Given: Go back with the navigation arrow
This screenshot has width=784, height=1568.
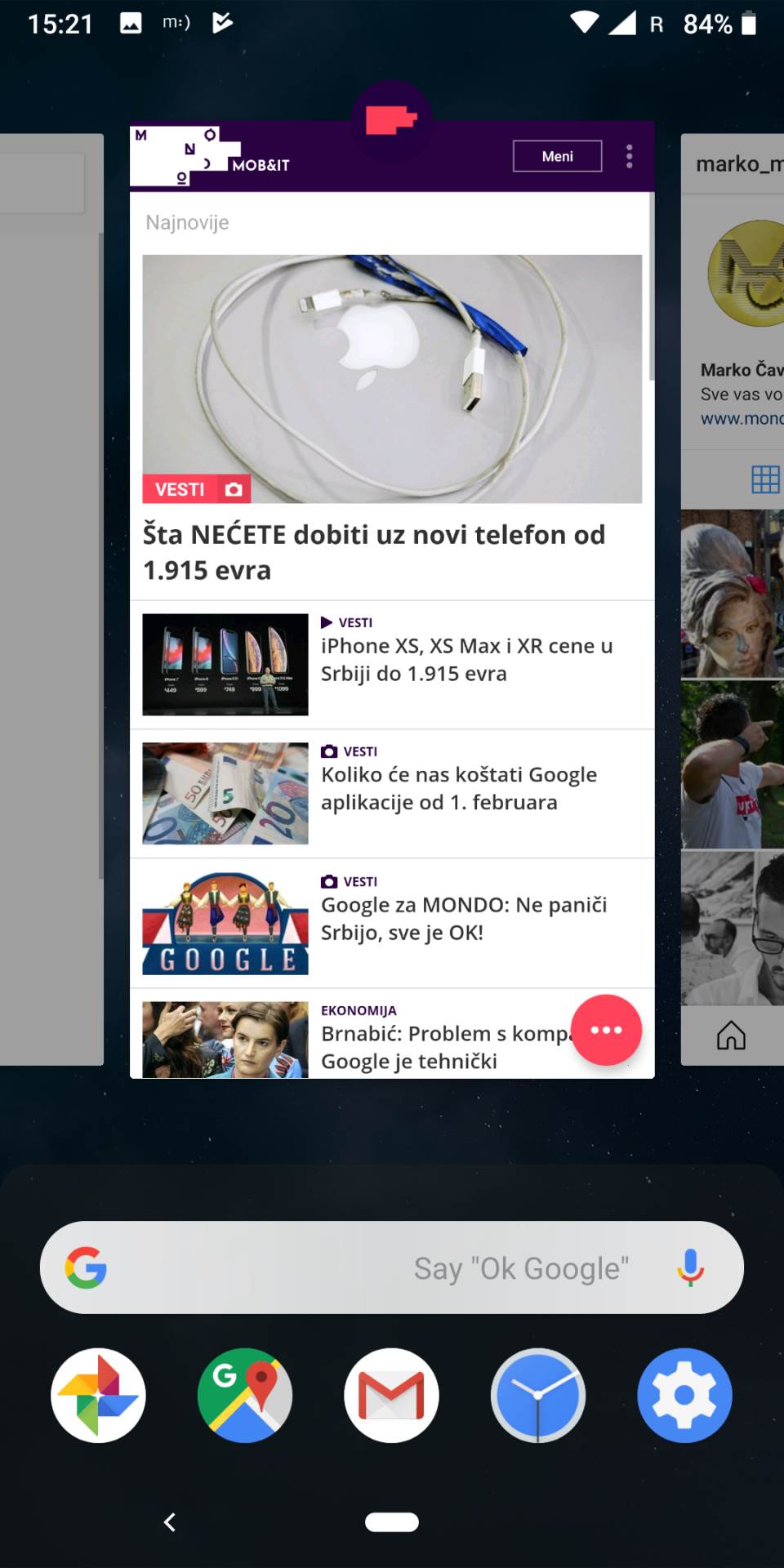Looking at the screenshot, I should [170, 1522].
